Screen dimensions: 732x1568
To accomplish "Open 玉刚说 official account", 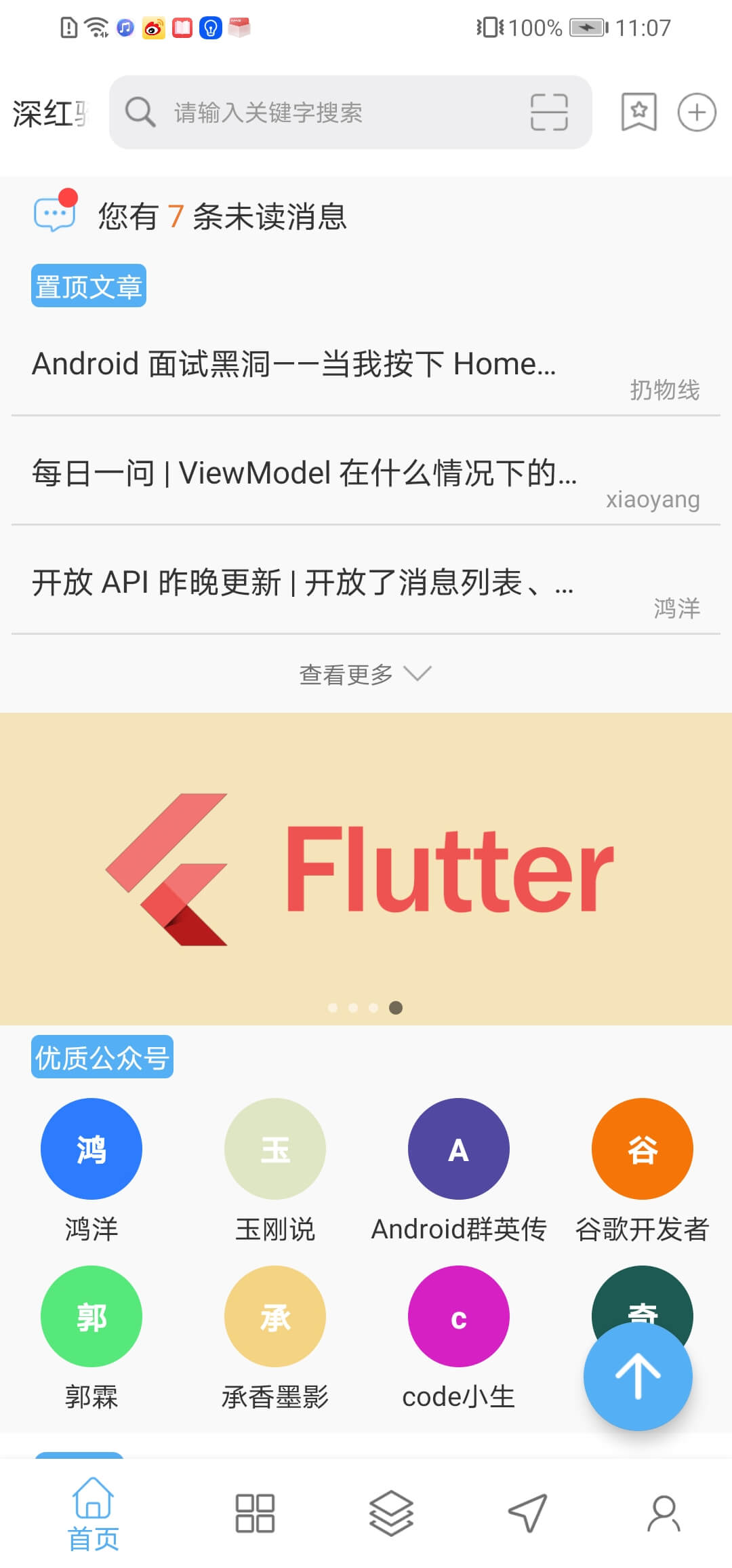I will pos(274,1150).
